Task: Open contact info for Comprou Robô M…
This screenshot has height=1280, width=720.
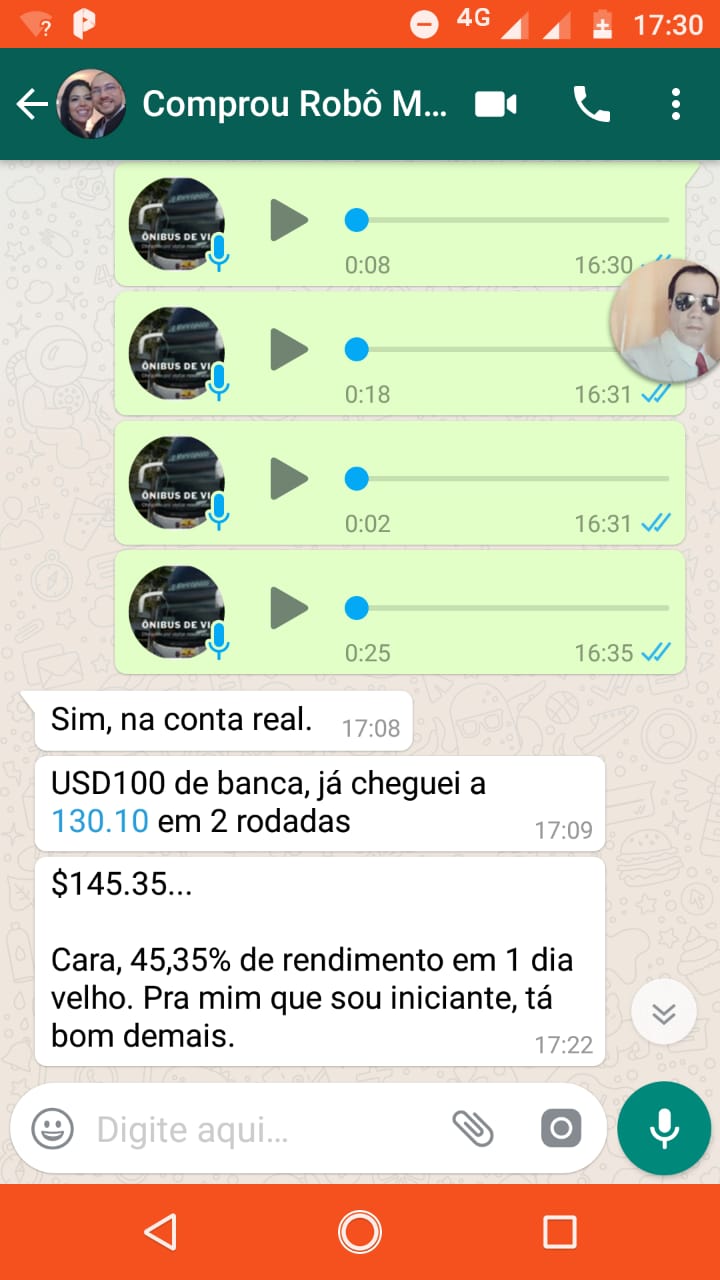Action: pos(295,104)
